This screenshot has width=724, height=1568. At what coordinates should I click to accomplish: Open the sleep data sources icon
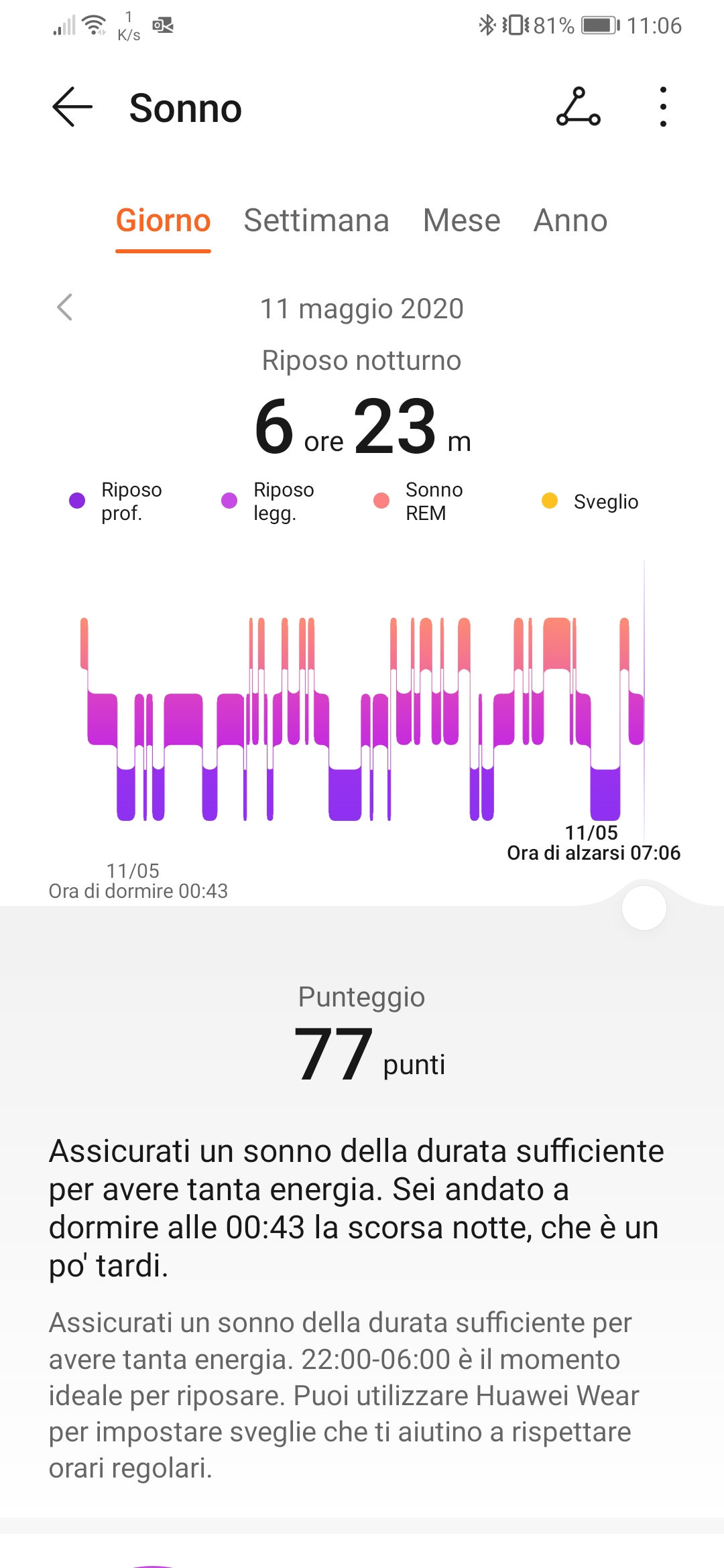click(x=578, y=107)
